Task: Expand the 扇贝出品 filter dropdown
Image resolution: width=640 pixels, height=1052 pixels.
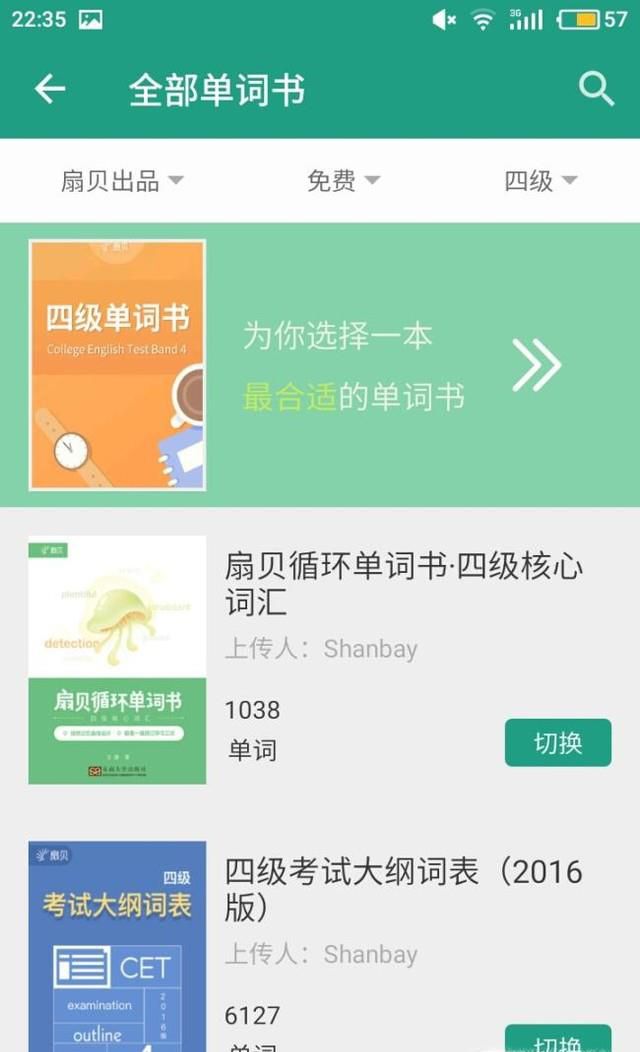Action: (122, 181)
